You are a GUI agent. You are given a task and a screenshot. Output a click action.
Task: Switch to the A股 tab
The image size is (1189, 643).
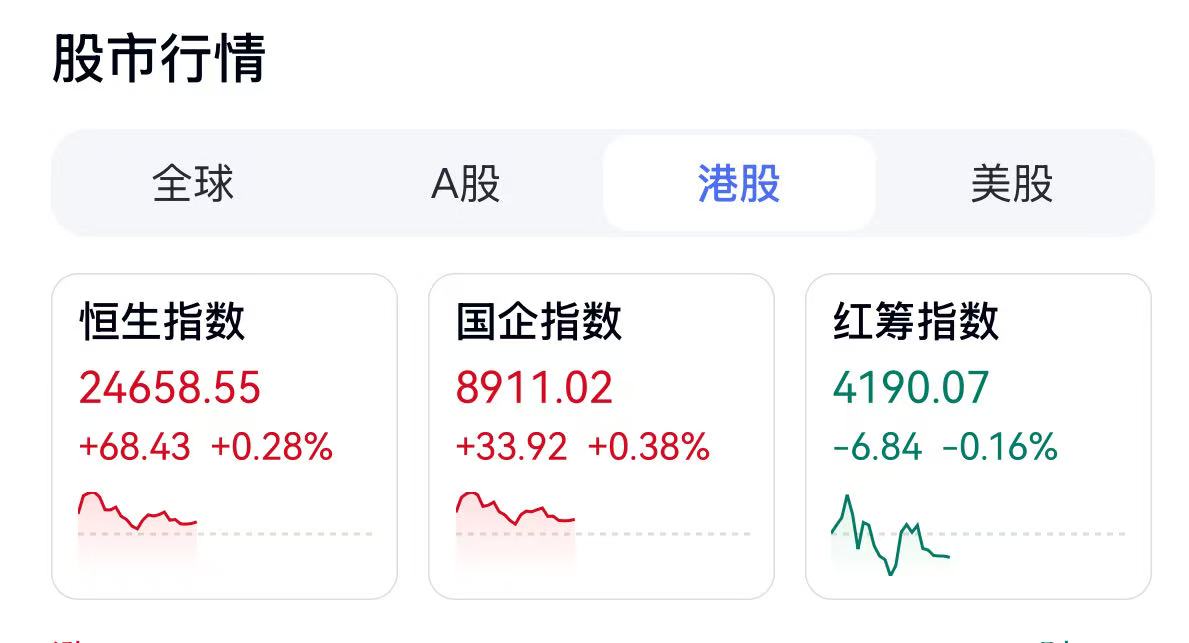(466, 184)
